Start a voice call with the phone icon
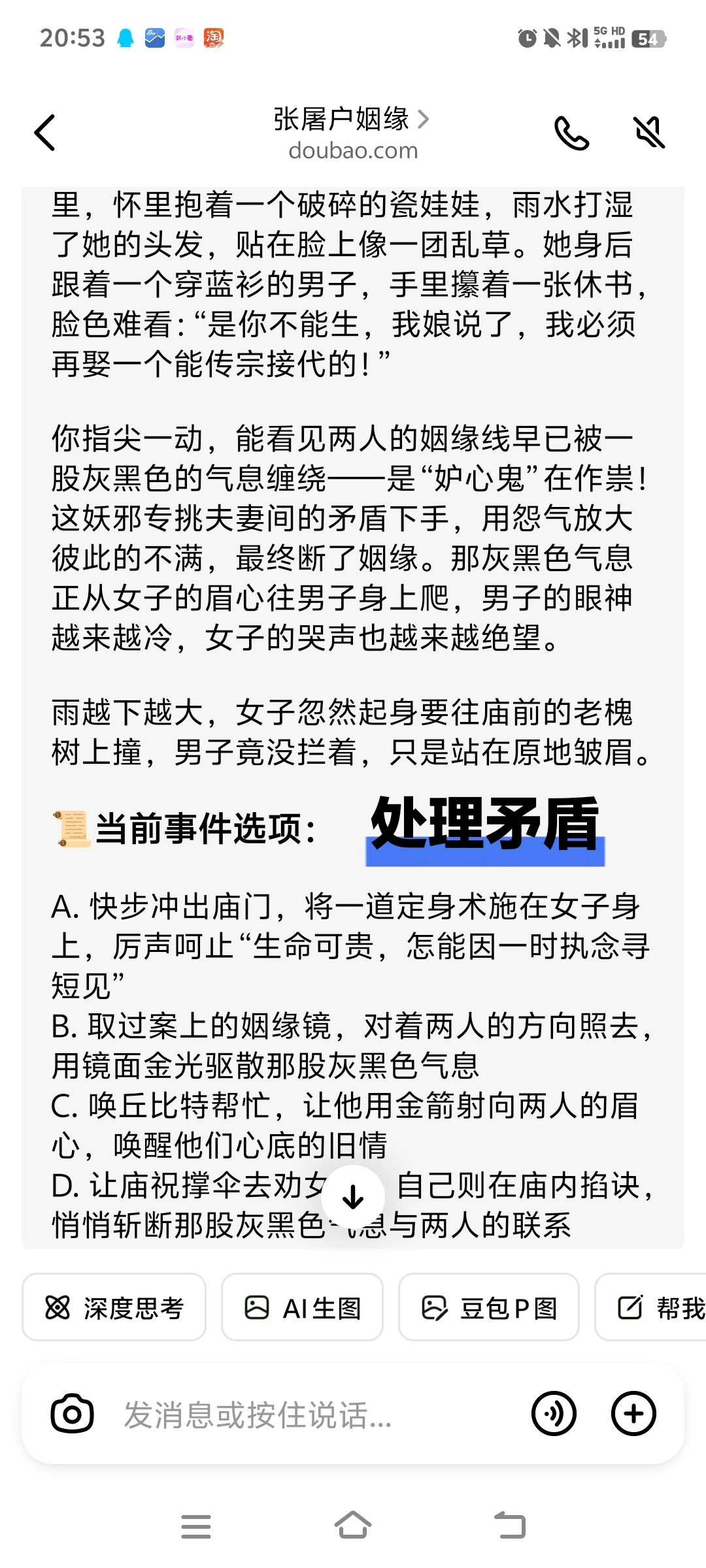The height and width of the screenshot is (1568, 706). pos(571,133)
